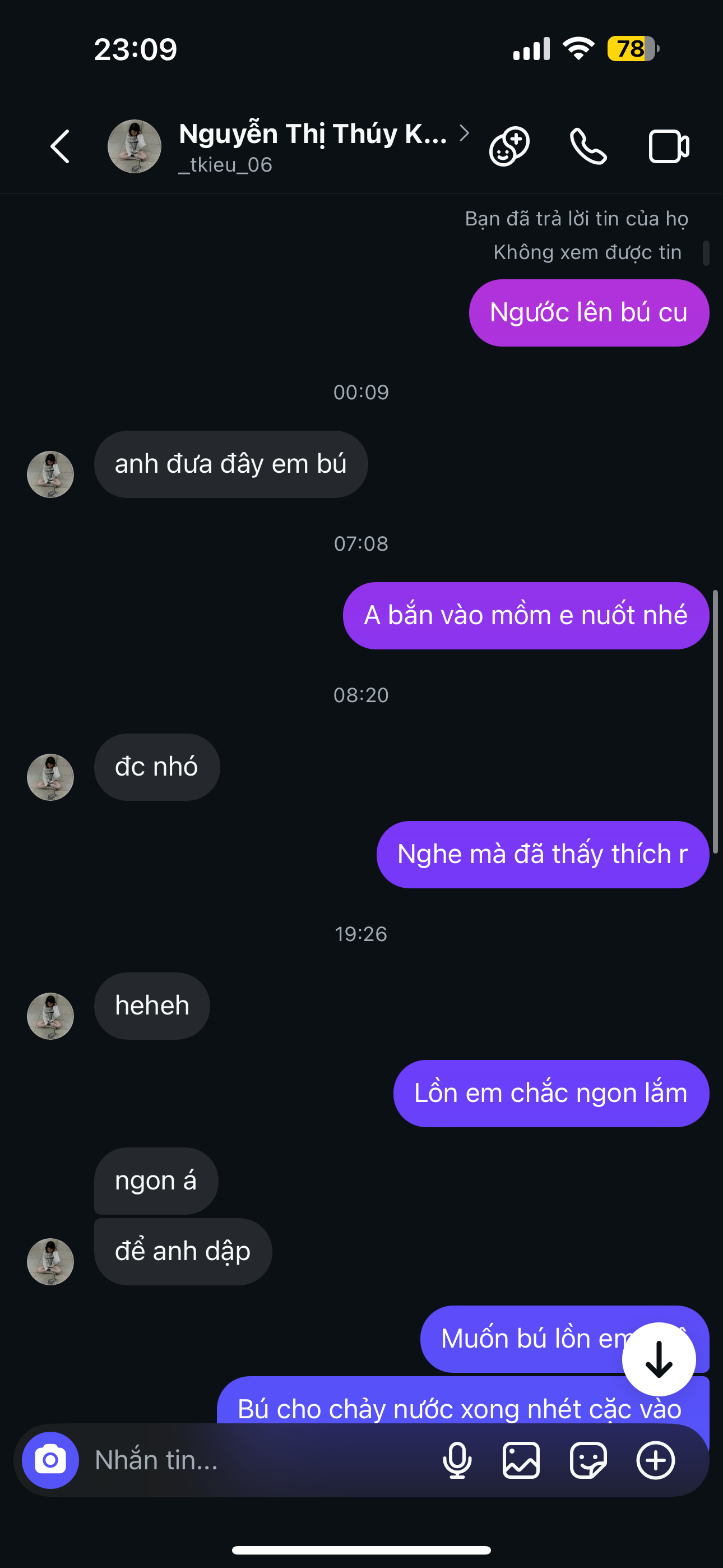Viewport: 723px width, 1568px height.
Task: Record a voice message with the microphone
Action: [x=457, y=1460]
